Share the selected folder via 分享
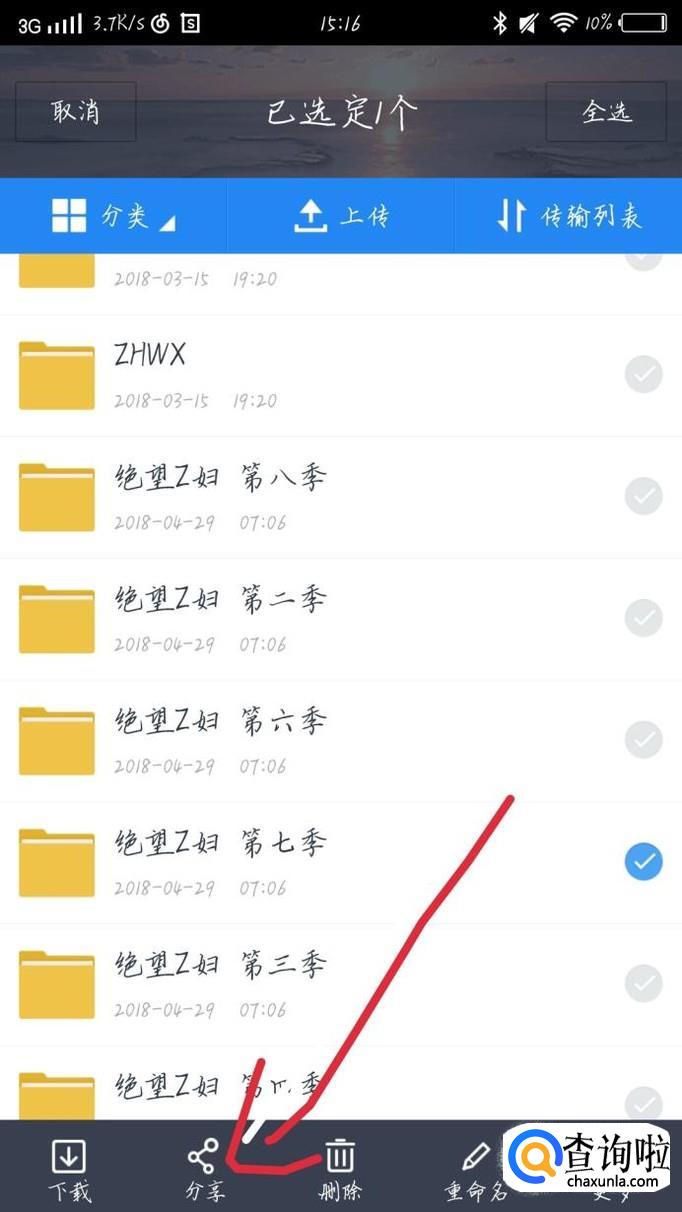The height and width of the screenshot is (1212, 682). (204, 1168)
